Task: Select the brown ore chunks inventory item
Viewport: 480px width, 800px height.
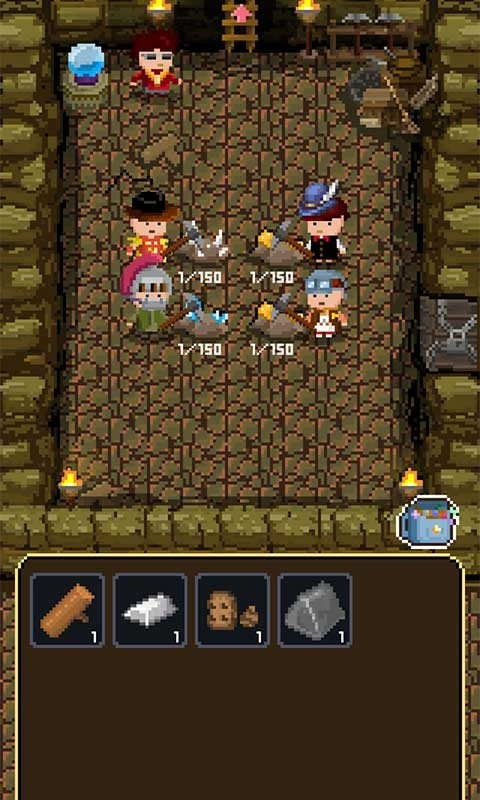Action: coord(233,610)
